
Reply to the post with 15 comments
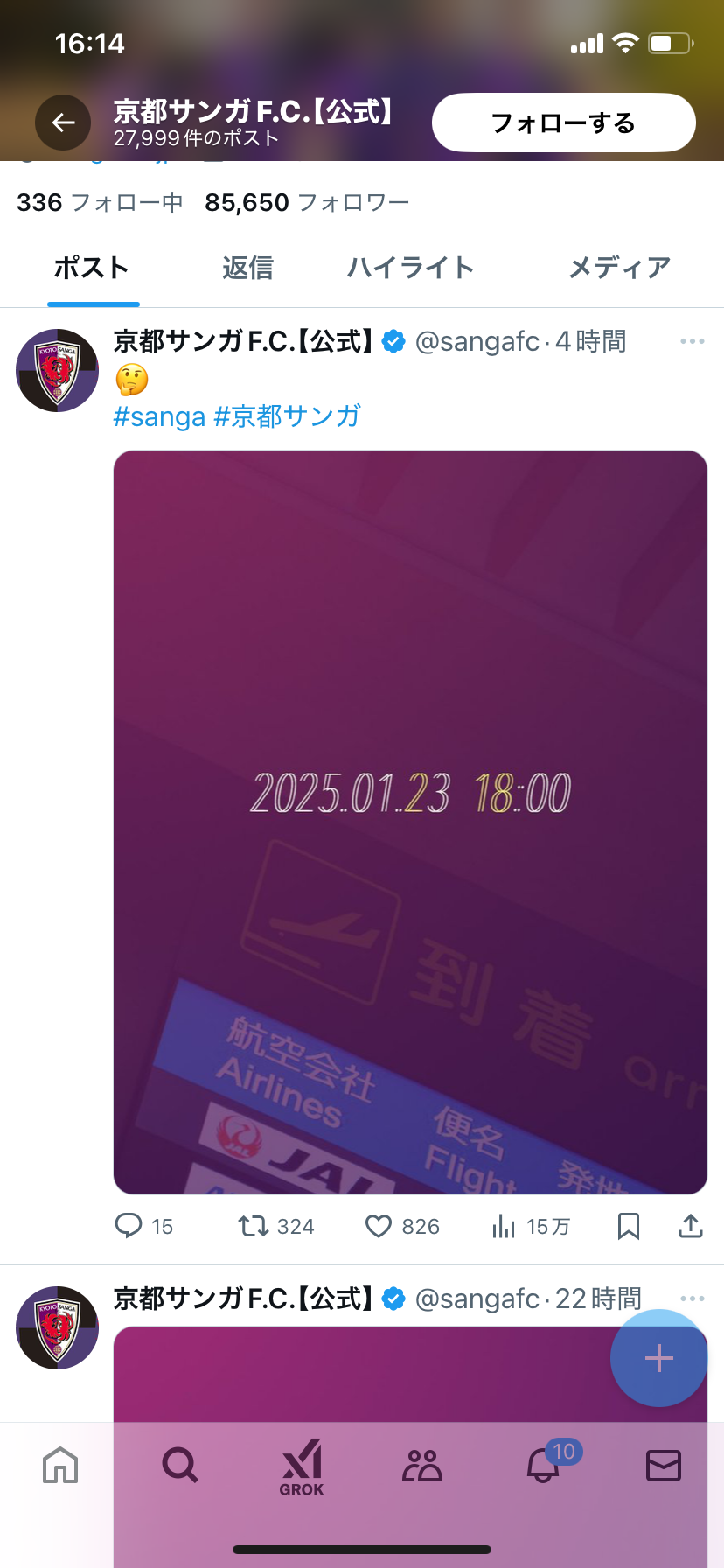(129, 1226)
